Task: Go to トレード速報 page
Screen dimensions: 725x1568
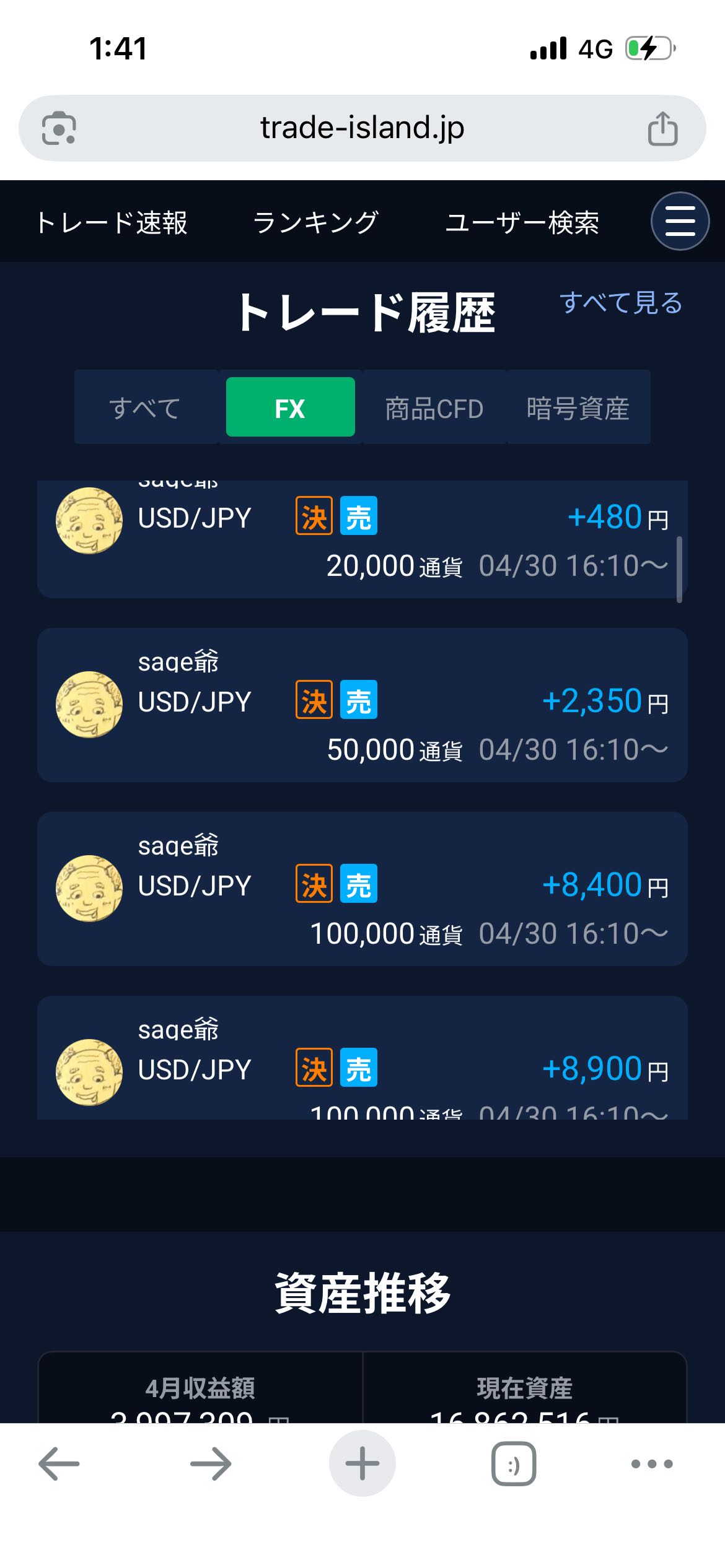Action: [x=112, y=222]
